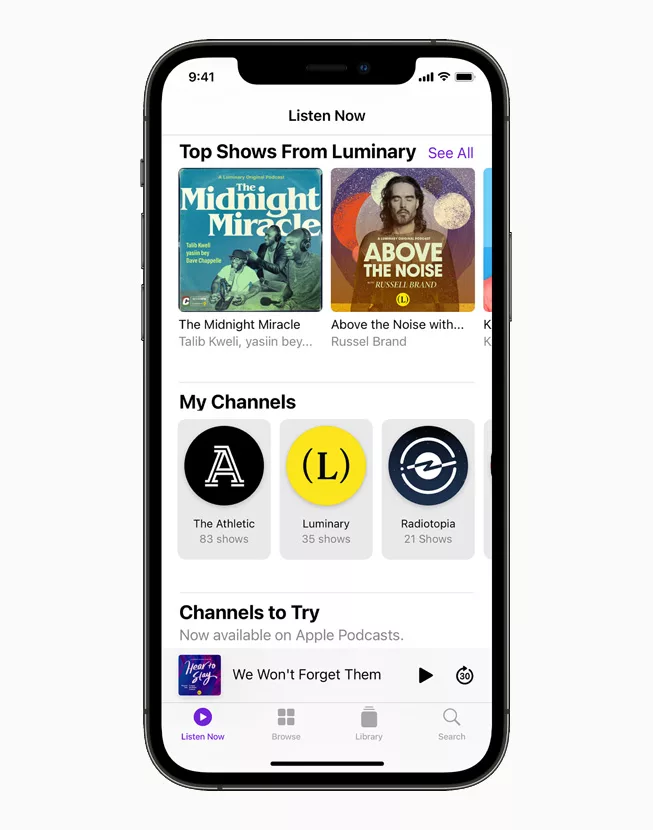Open the Luminary channel
The height and width of the screenshot is (830, 653).
click(326, 488)
